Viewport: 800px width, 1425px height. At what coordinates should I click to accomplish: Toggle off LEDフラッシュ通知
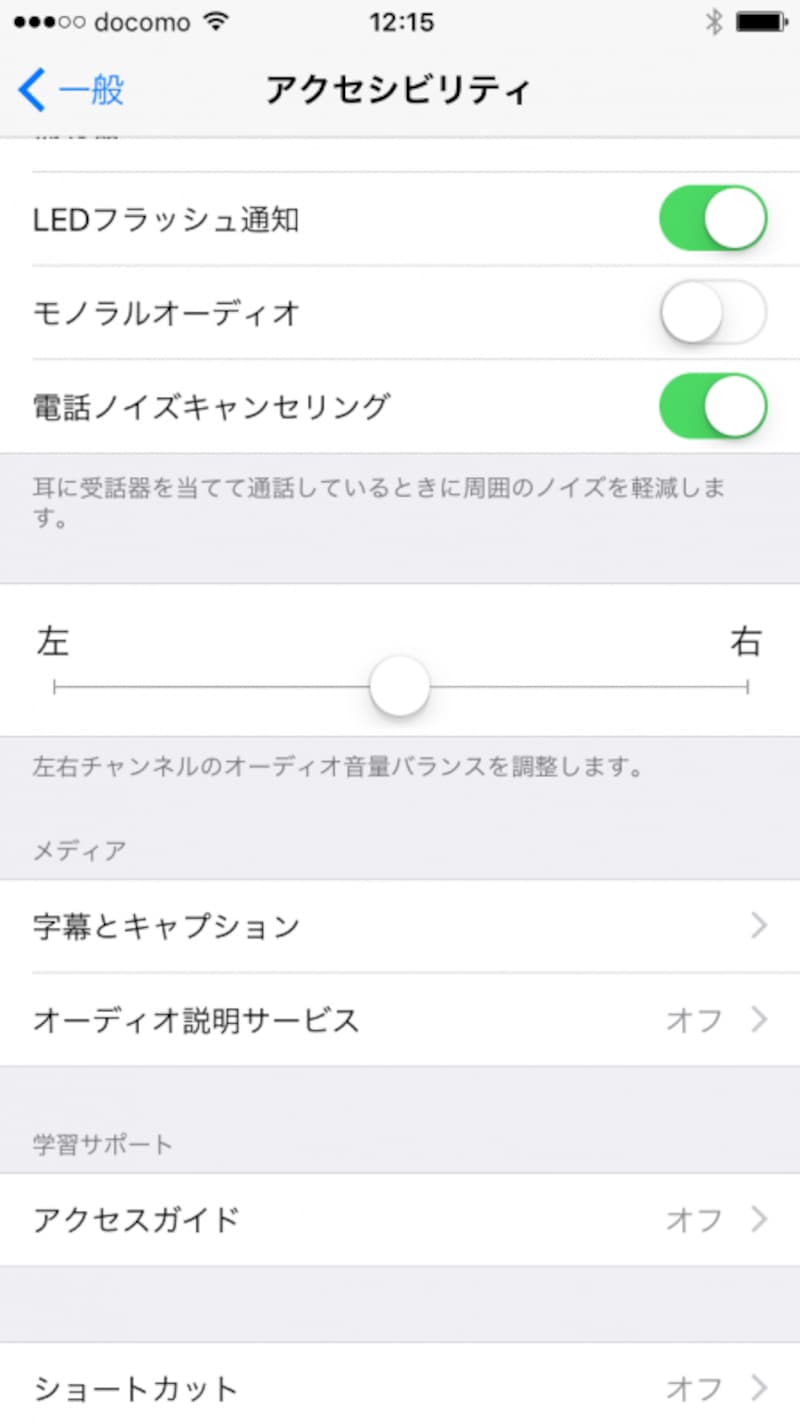pos(712,218)
